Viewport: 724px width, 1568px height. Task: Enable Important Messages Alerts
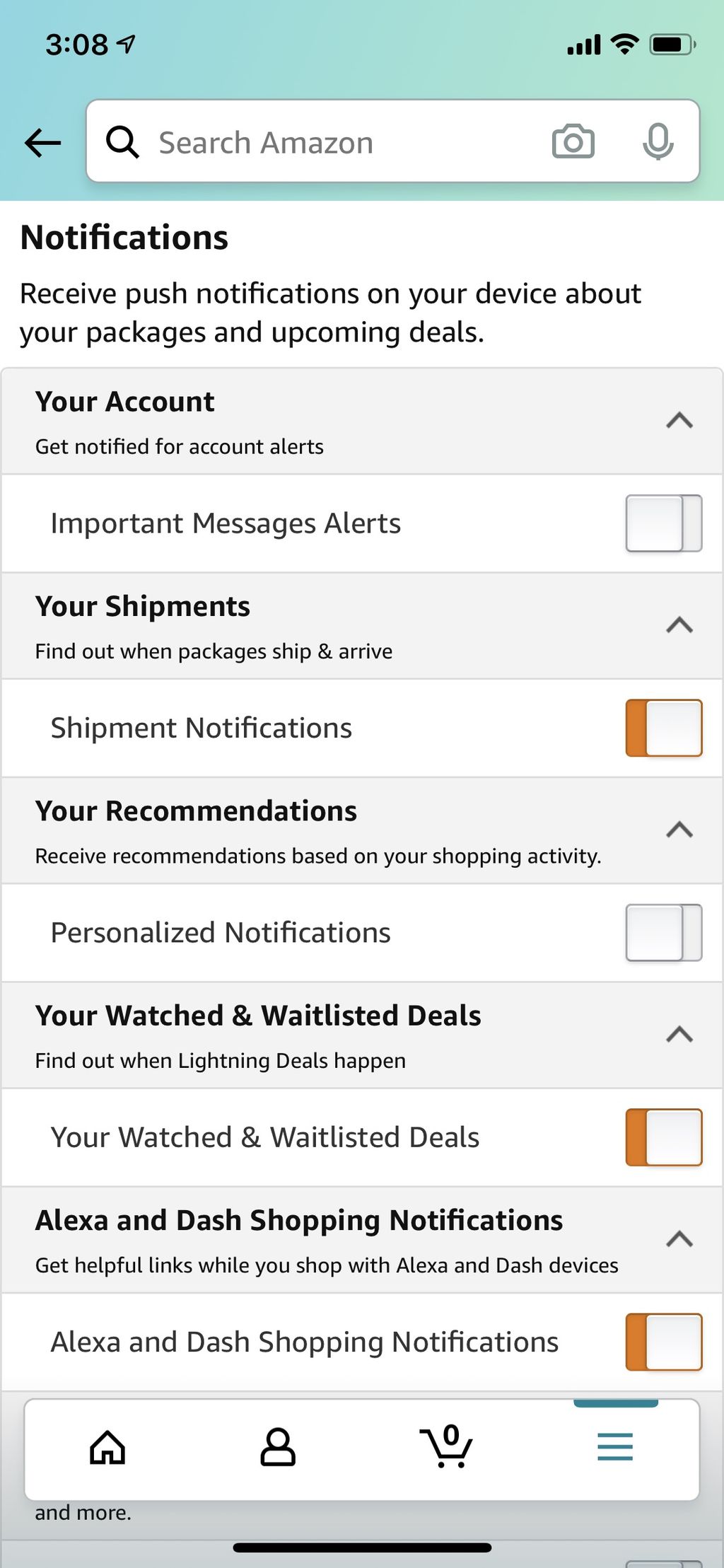[662, 523]
